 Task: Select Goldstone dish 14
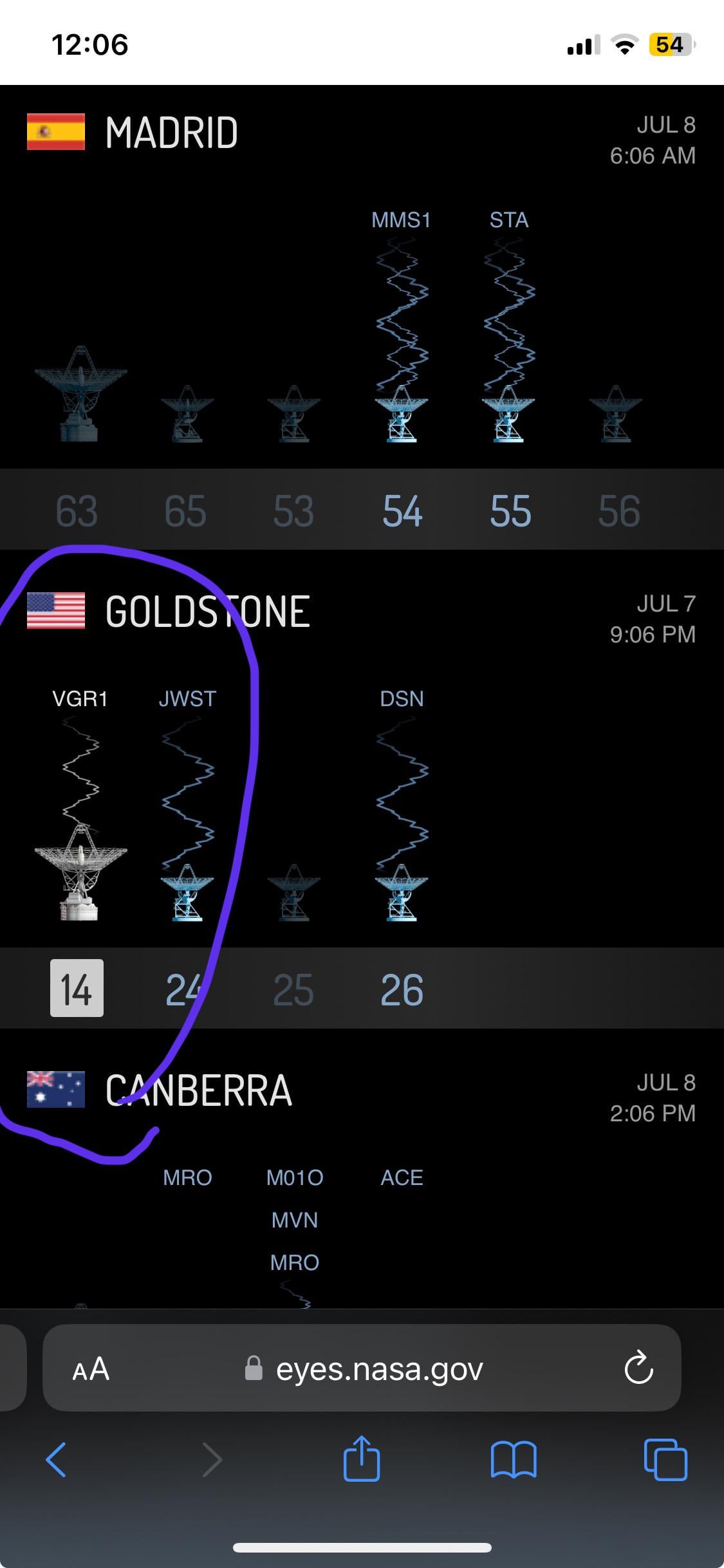coord(77,989)
